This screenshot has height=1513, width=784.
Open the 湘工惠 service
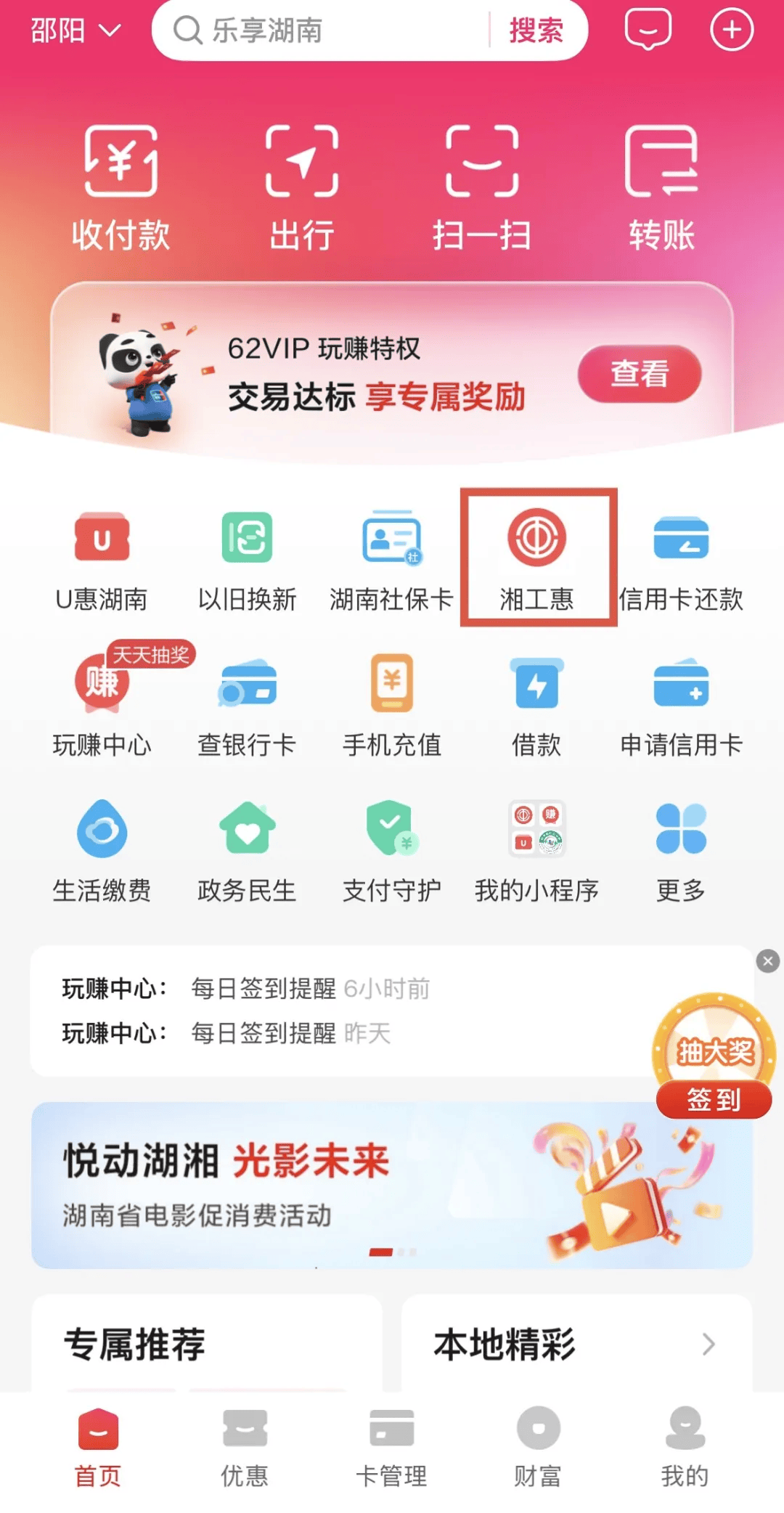tap(537, 558)
